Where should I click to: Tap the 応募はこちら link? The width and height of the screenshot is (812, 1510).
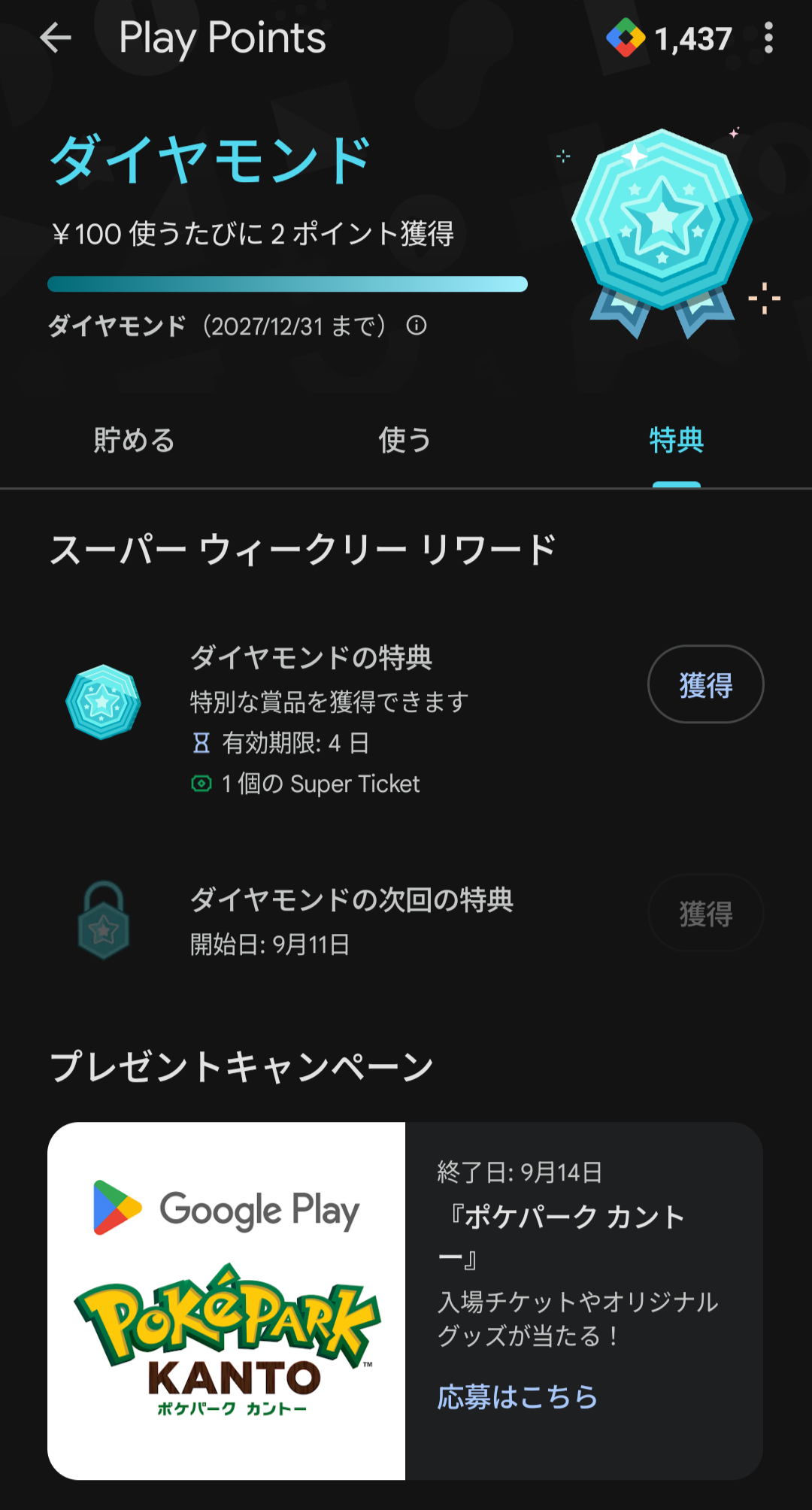point(517,1396)
